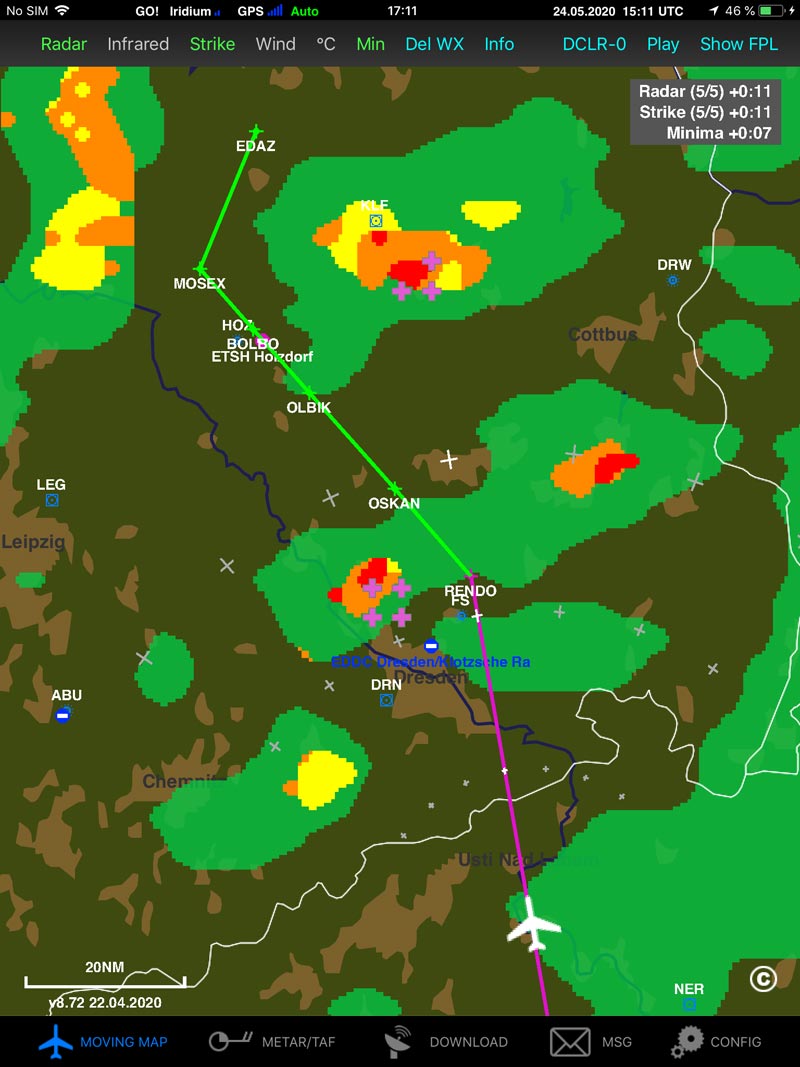Tap the DCLR-0 declutter button
This screenshot has height=1067, width=800.
tap(594, 44)
